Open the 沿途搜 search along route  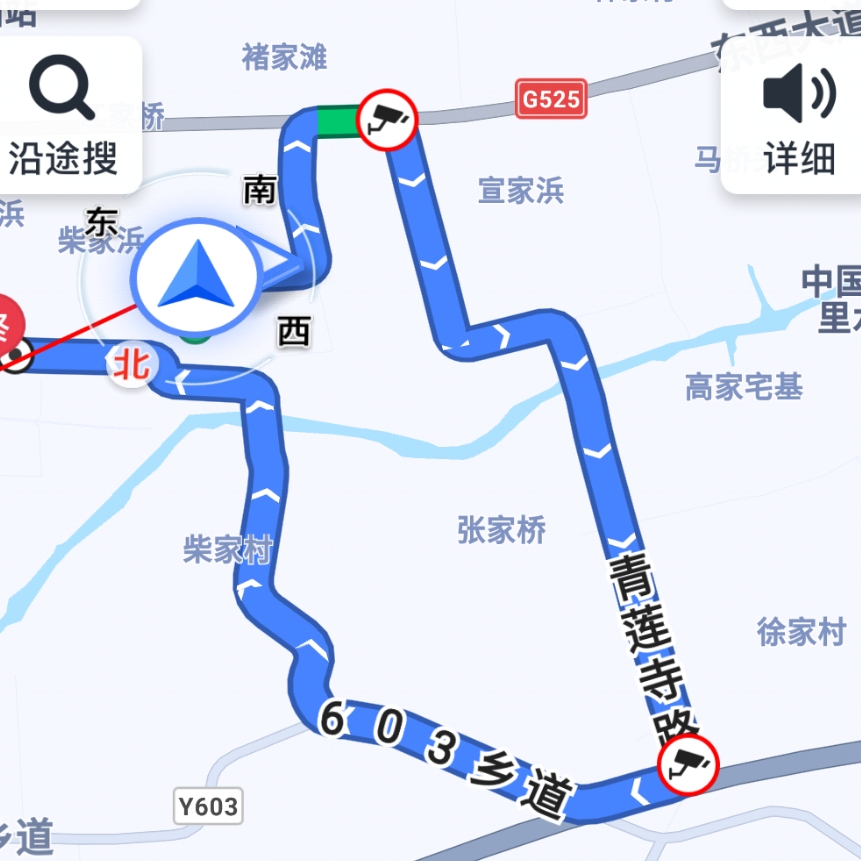(62, 115)
